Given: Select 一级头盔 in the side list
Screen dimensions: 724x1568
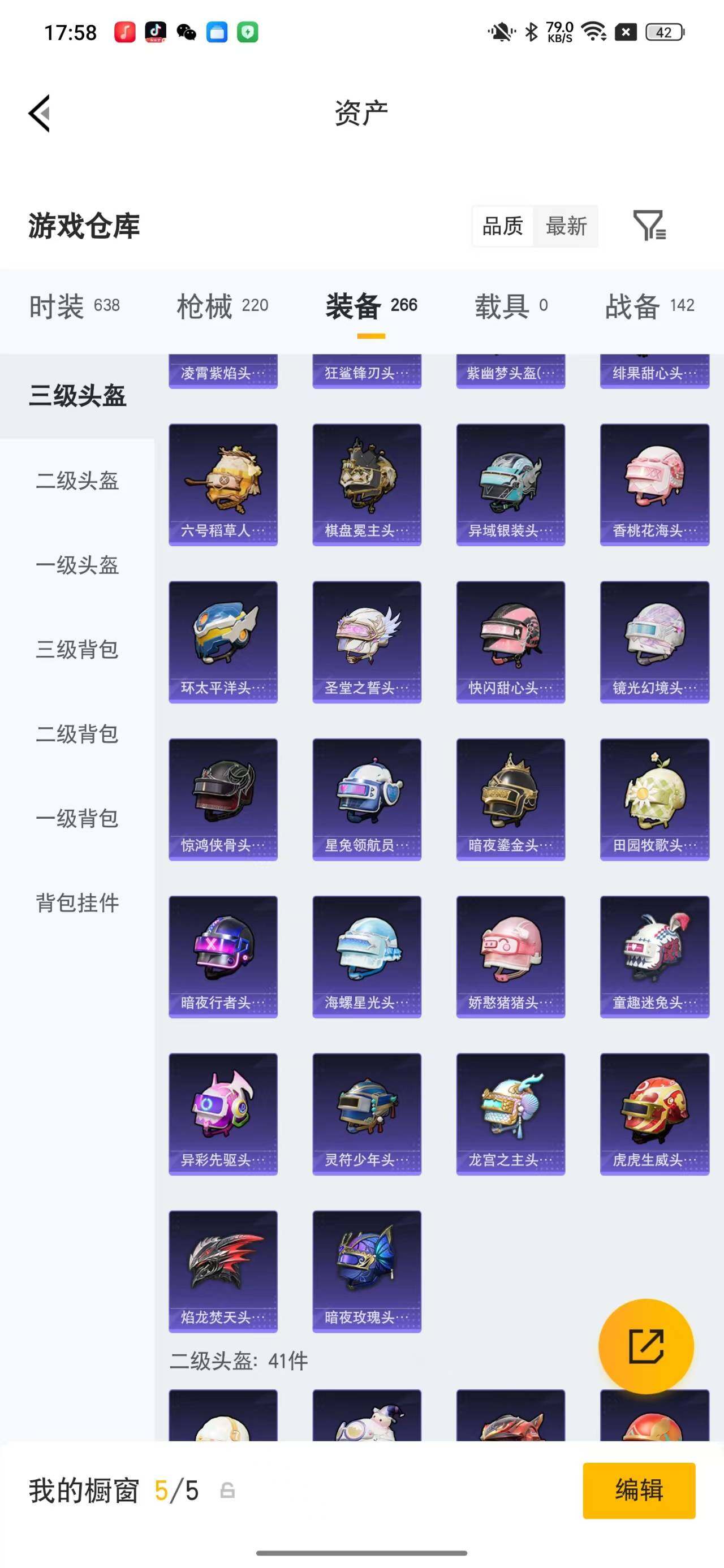Looking at the screenshot, I should (x=77, y=565).
